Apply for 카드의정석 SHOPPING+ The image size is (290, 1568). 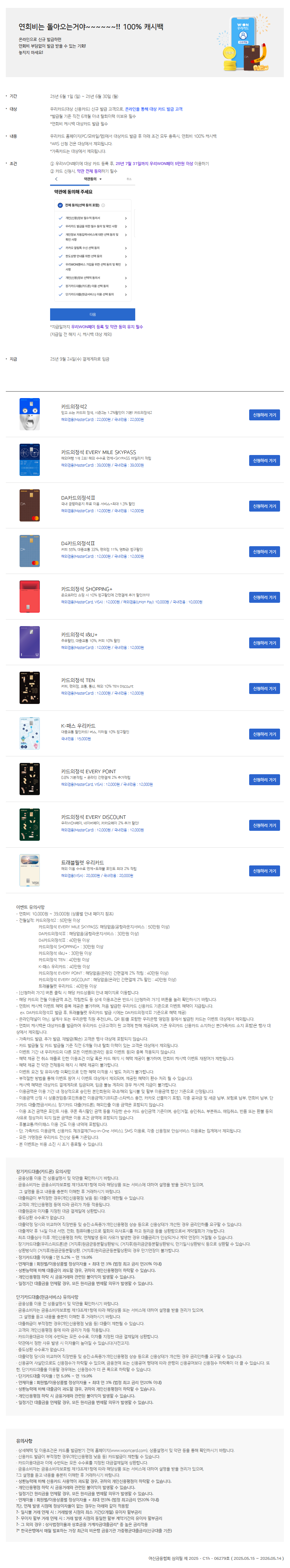point(264,597)
